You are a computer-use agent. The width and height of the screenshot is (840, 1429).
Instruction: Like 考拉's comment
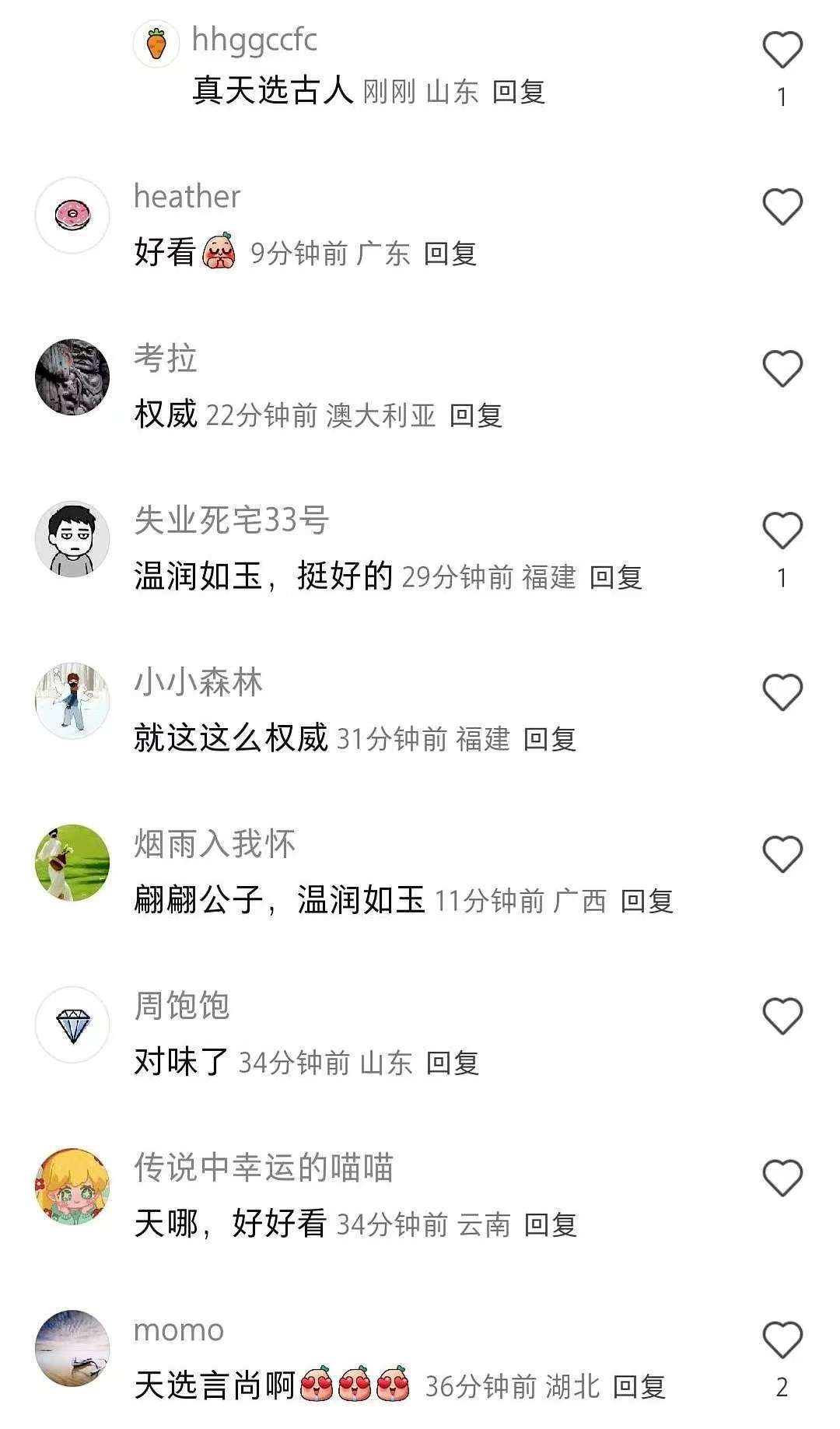tap(782, 369)
